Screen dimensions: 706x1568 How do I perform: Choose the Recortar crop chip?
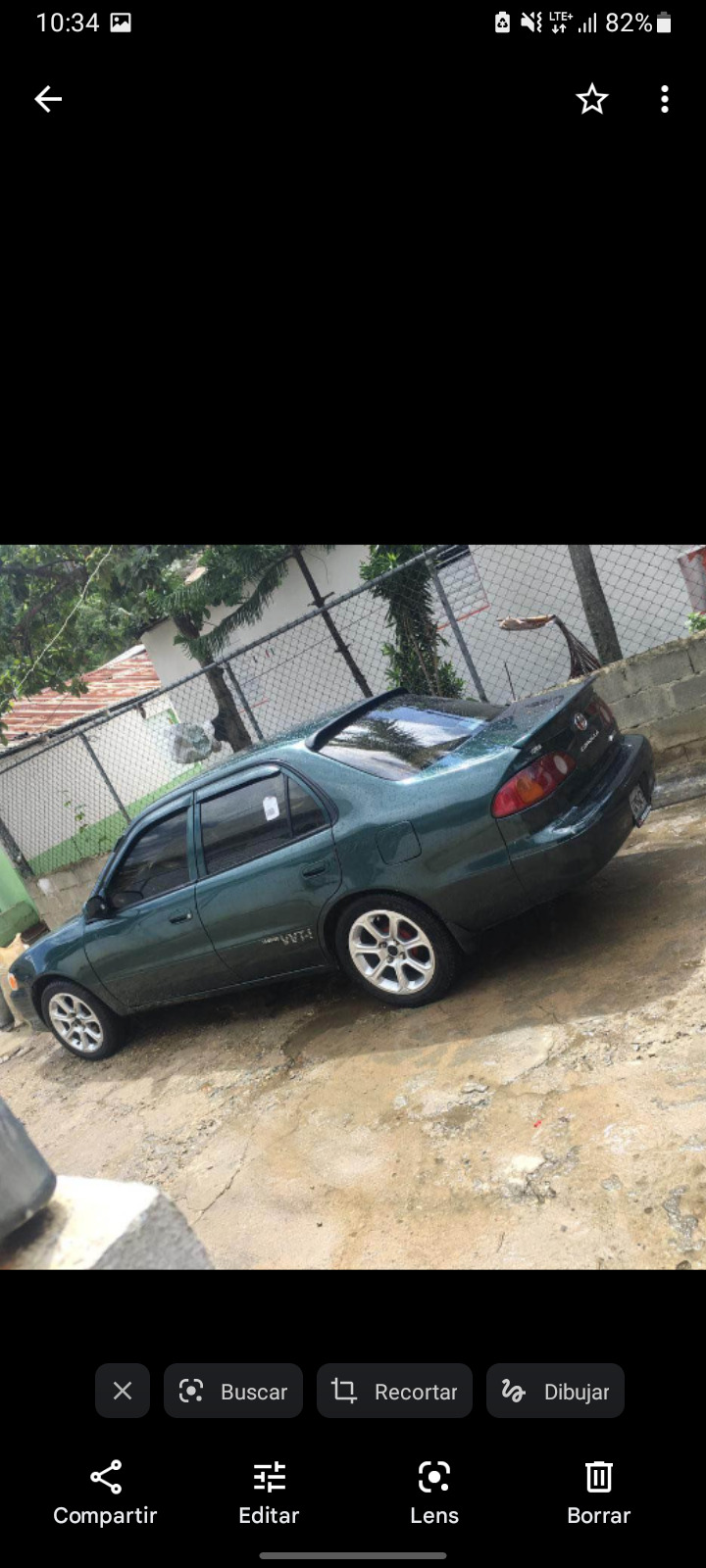(x=394, y=1391)
